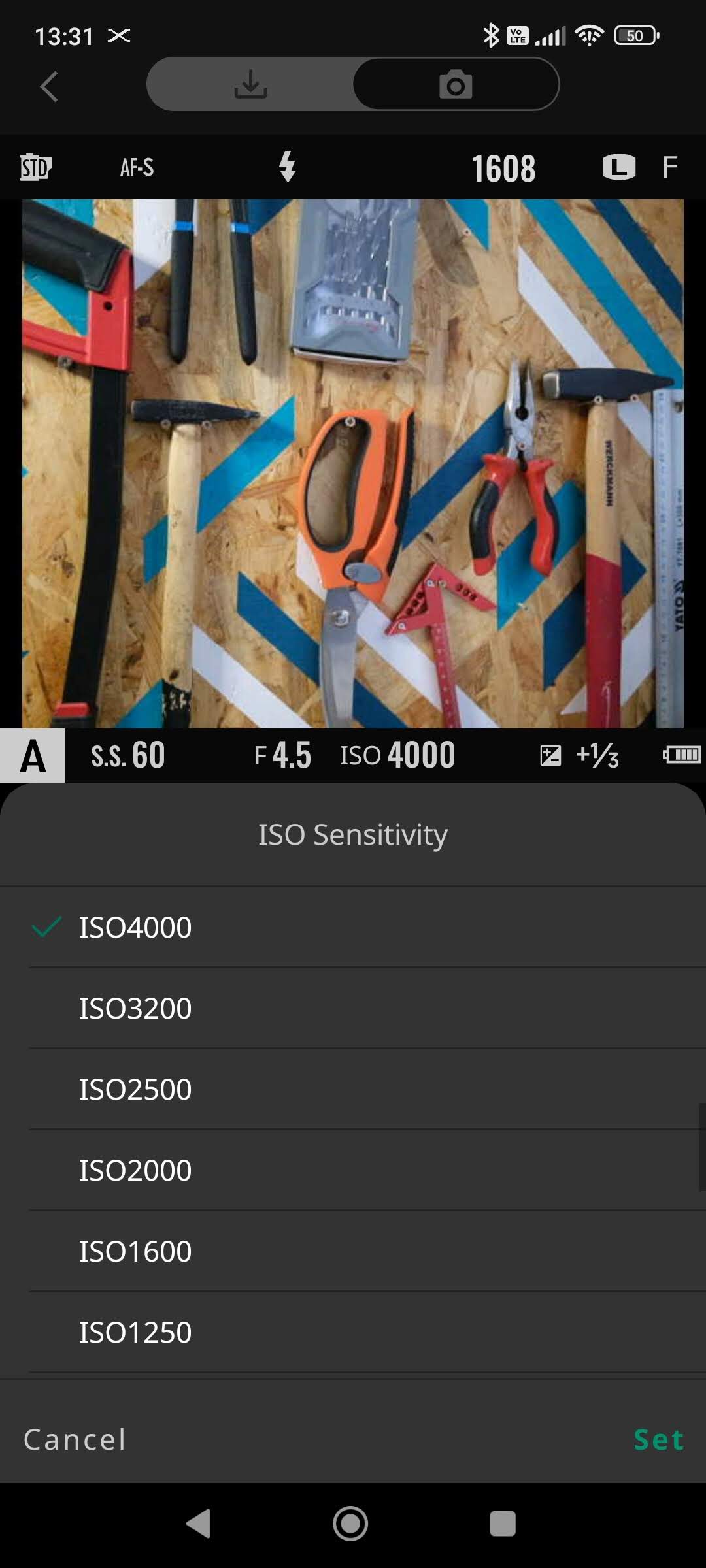Image resolution: width=706 pixels, height=1568 pixels.
Task: Confirm selection with Set
Action: 658,1439
